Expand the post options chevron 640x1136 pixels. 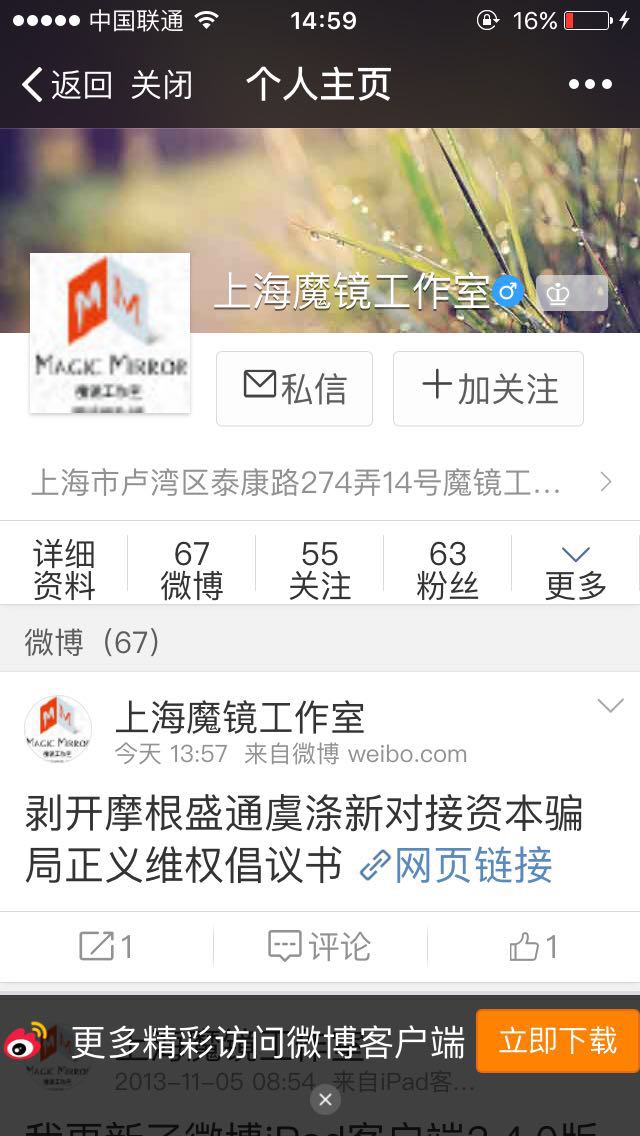click(x=610, y=706)
